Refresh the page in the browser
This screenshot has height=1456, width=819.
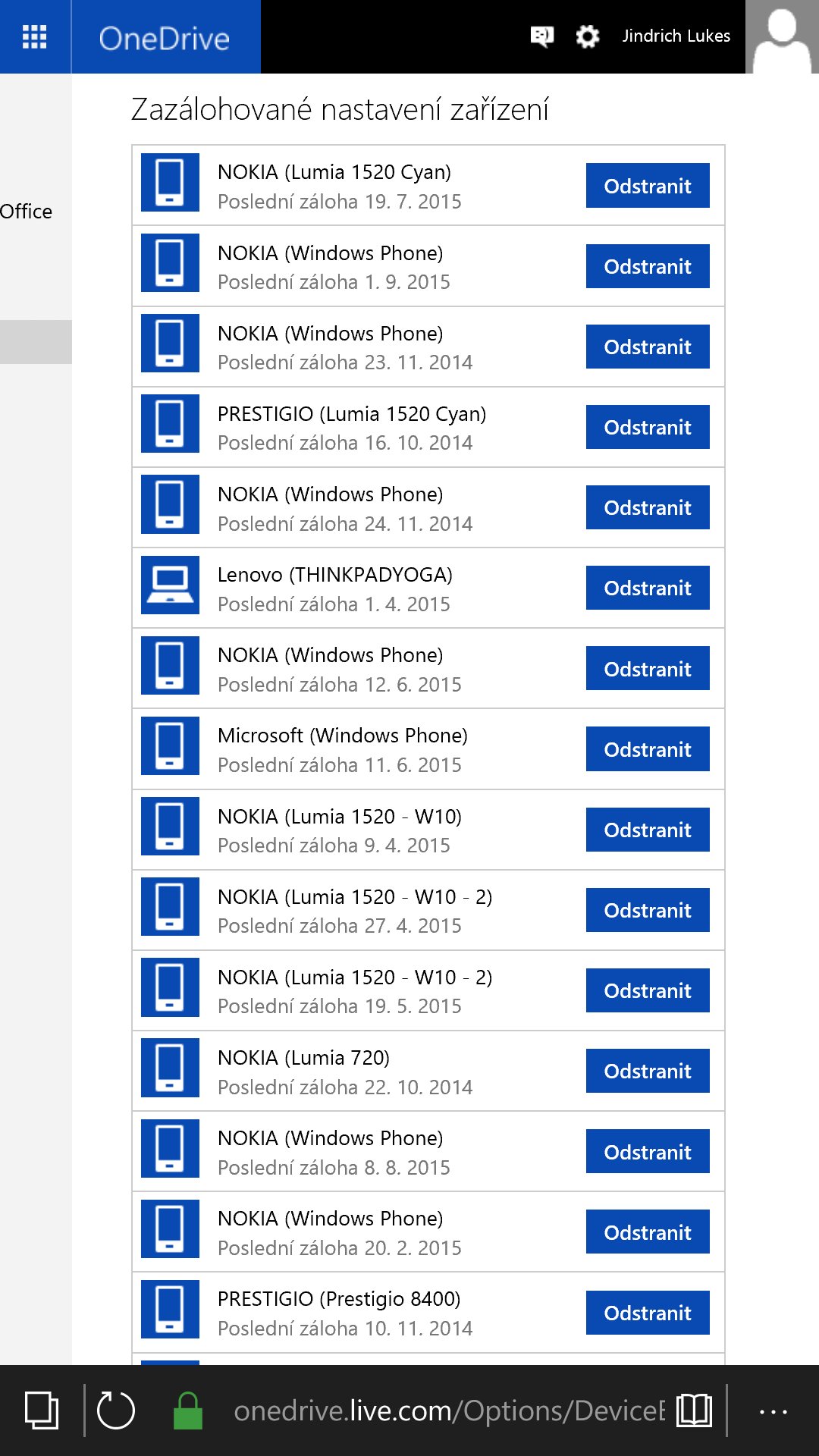pyautogui.click(x=116, y=1410)
